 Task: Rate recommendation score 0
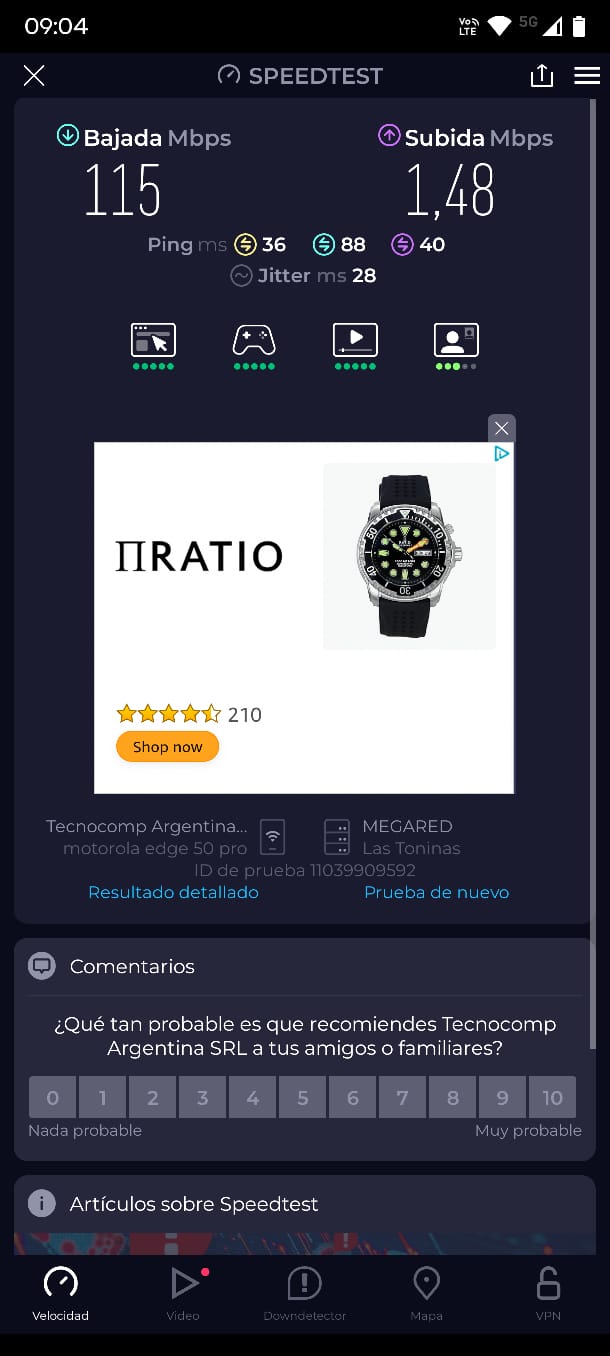53,1097
